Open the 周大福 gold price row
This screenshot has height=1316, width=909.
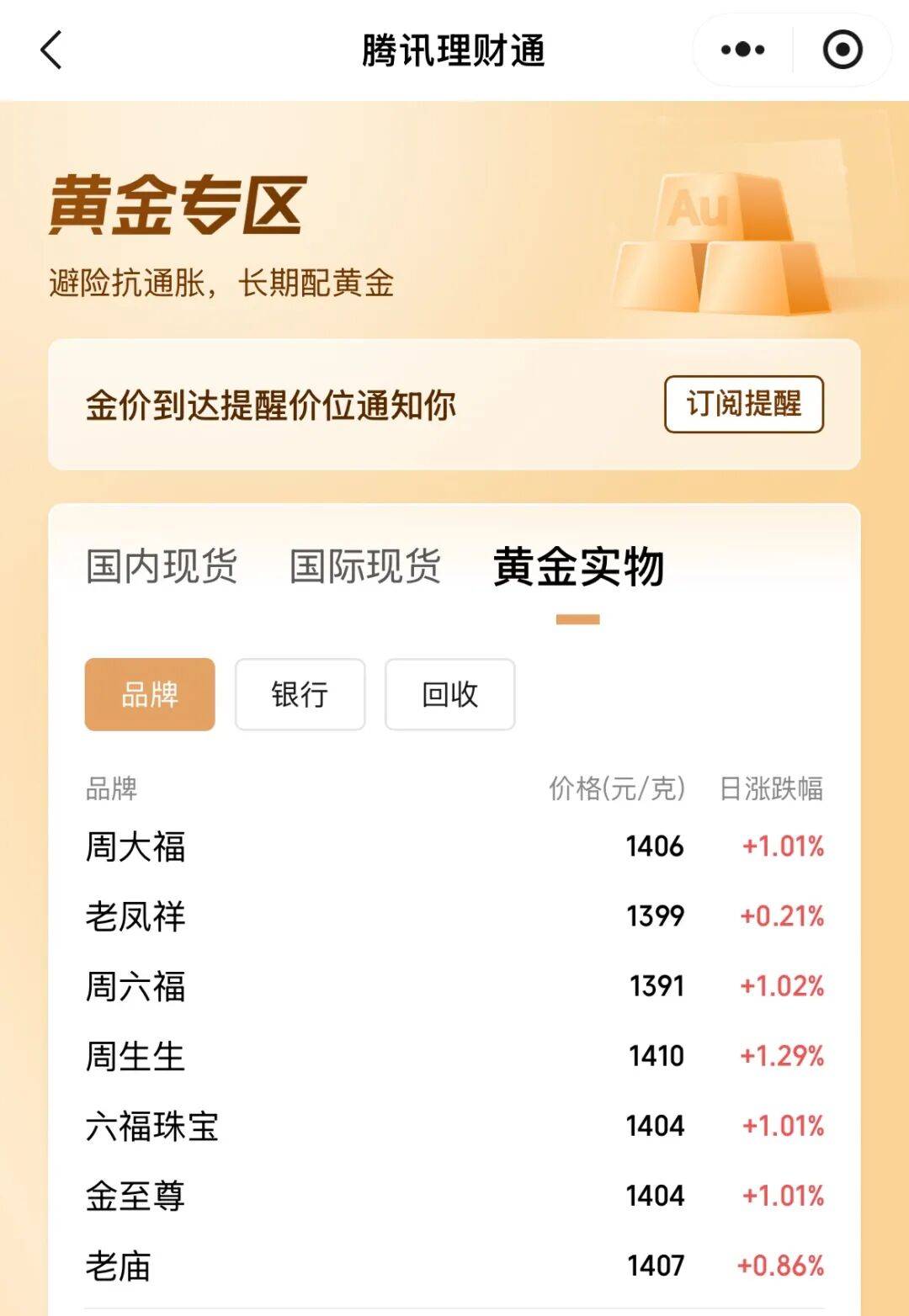454,846
